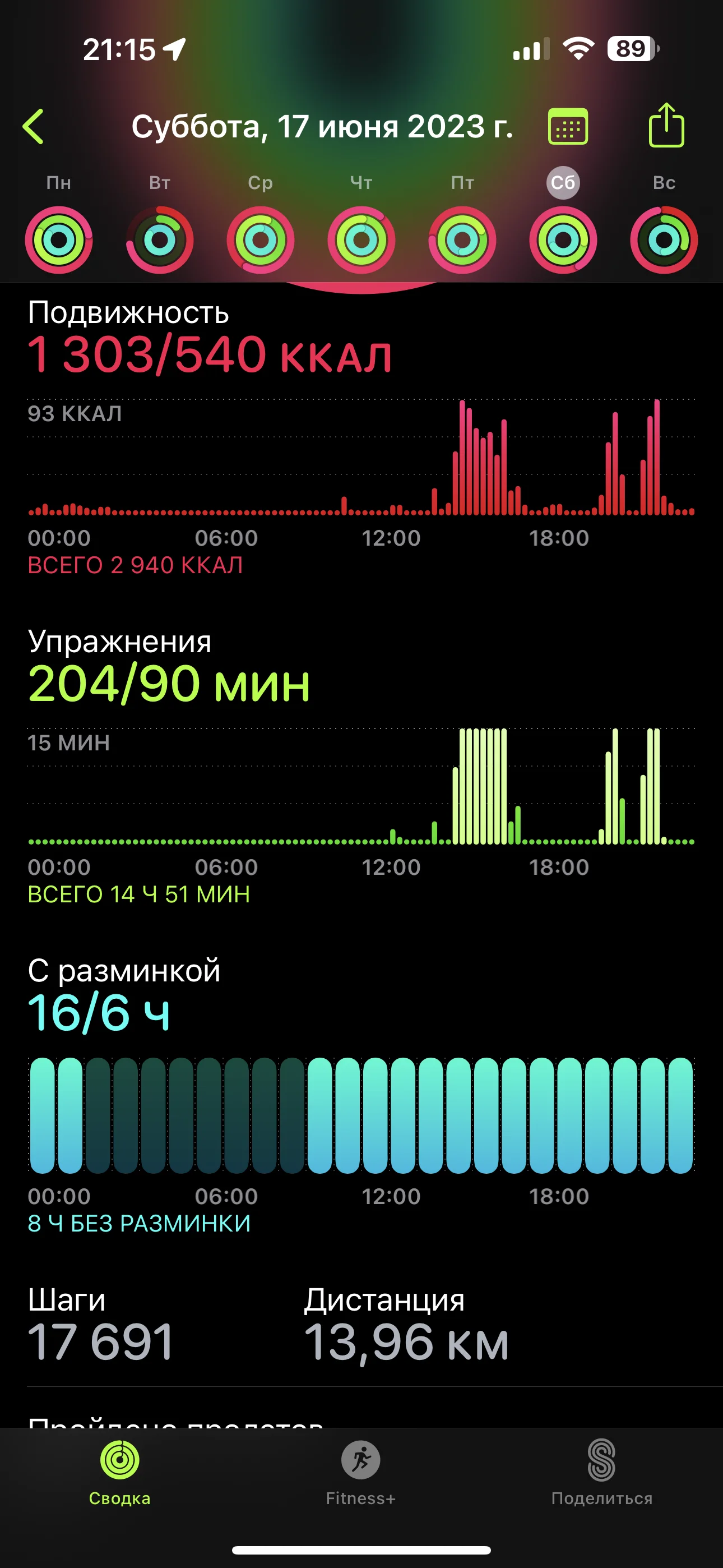The width and height of the screenshot is (723, 1568).
Task: Switch to the Поделиться tab
Action: [x=602, y=1472]
